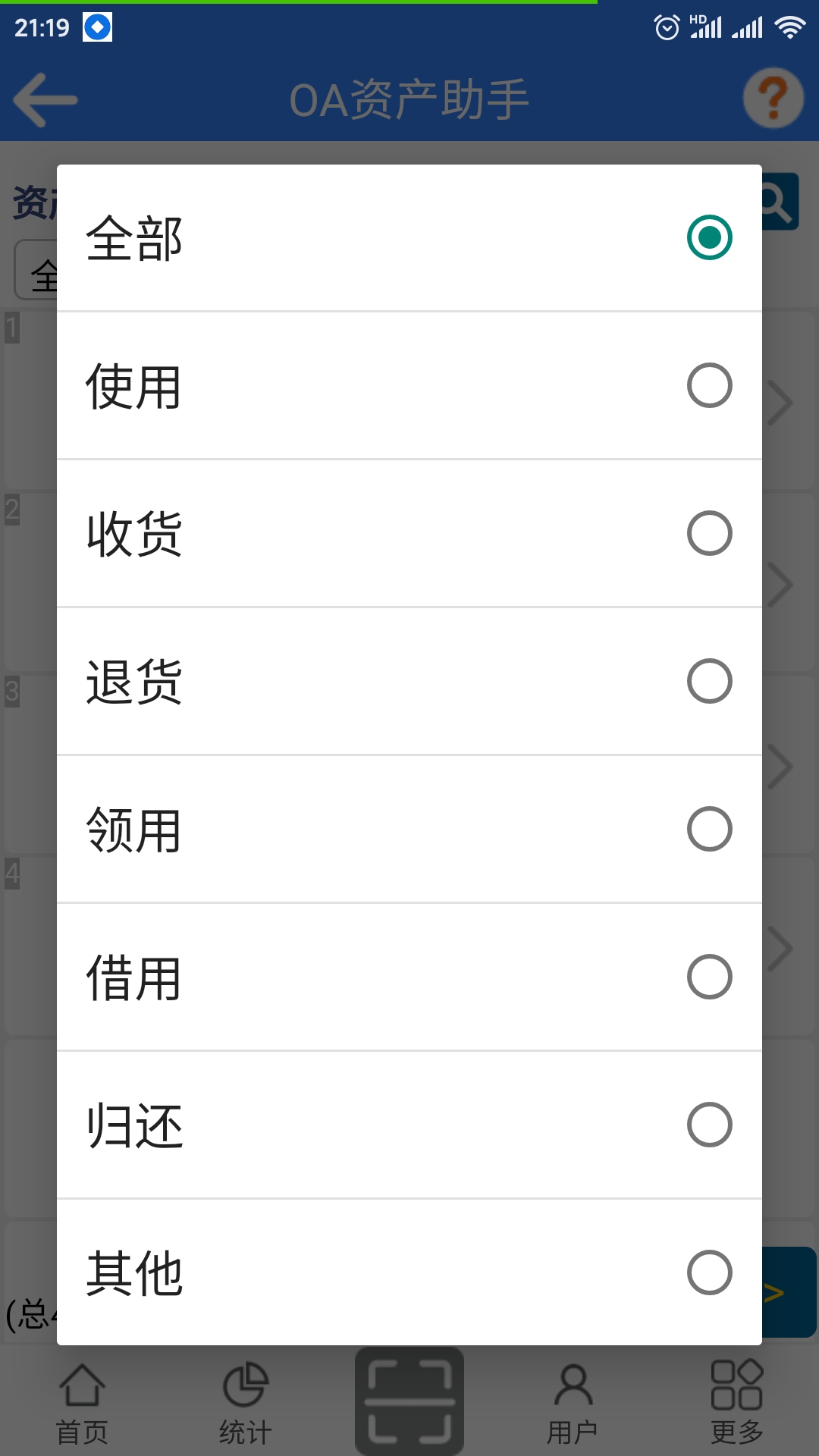Expand the first asset item chevron

tap(780, 402)
